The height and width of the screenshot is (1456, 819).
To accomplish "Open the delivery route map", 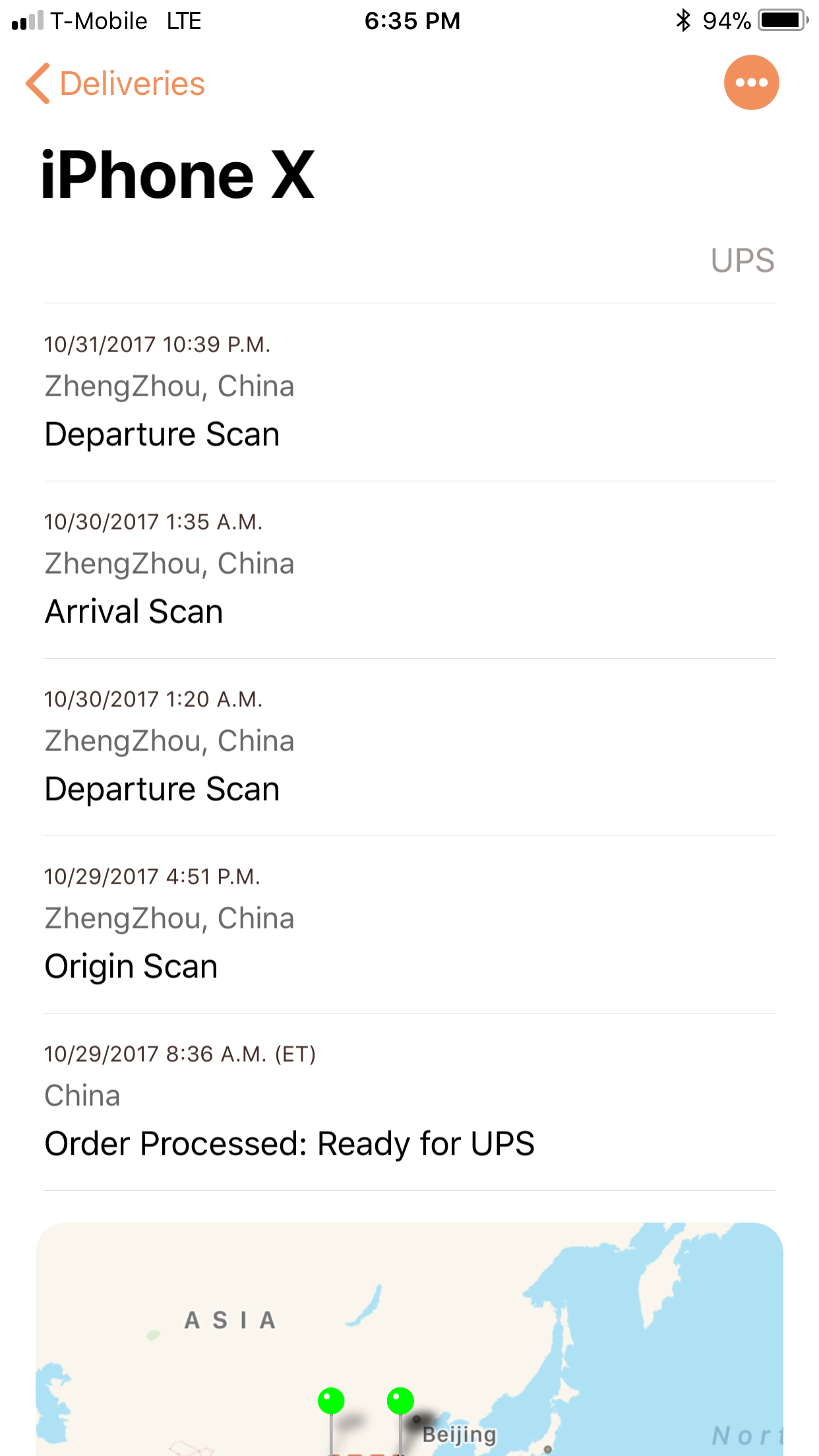I will pyautogui.click(x=409, y=1339).
